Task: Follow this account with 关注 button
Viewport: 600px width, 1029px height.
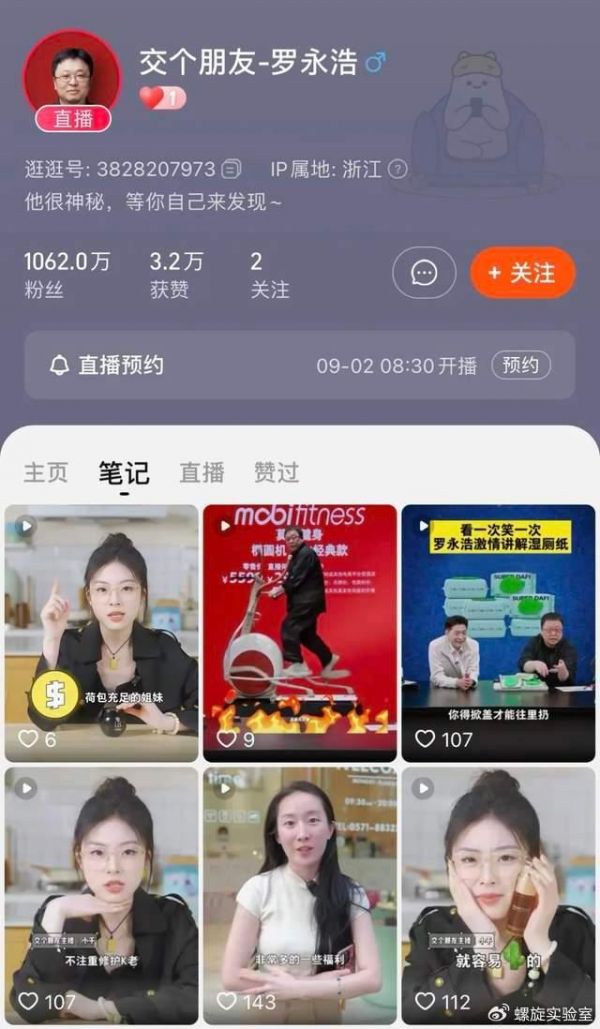Action: tap(522, 273)
